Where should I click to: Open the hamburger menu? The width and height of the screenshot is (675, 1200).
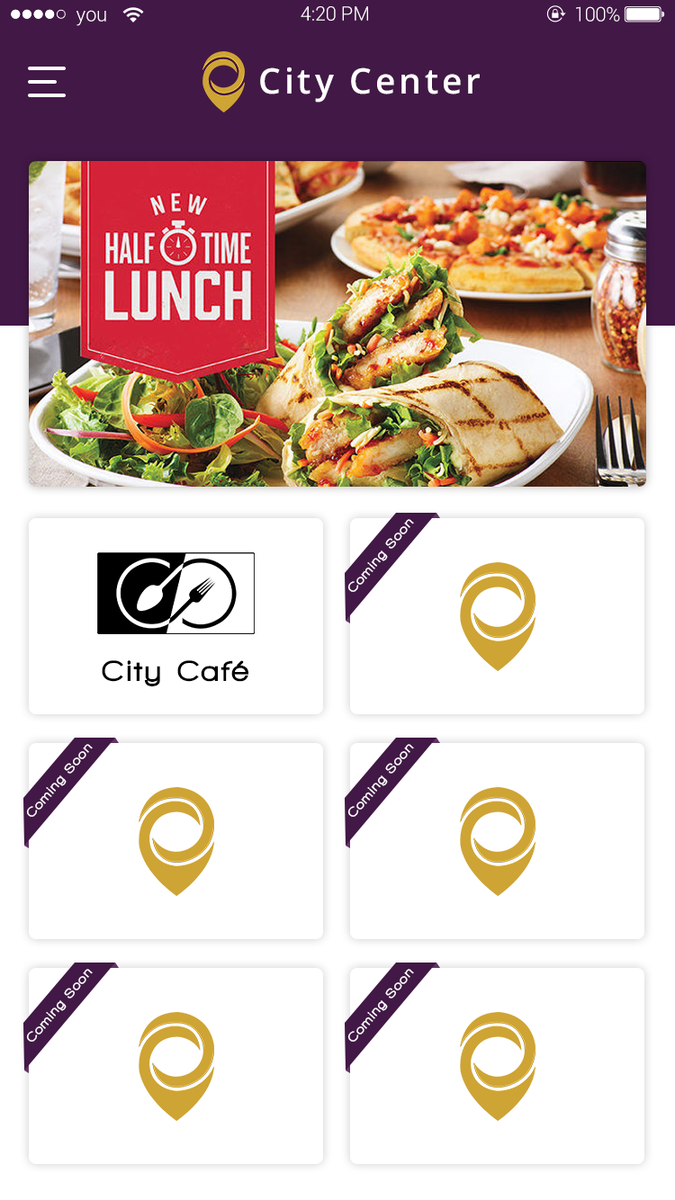pos(47,82)
